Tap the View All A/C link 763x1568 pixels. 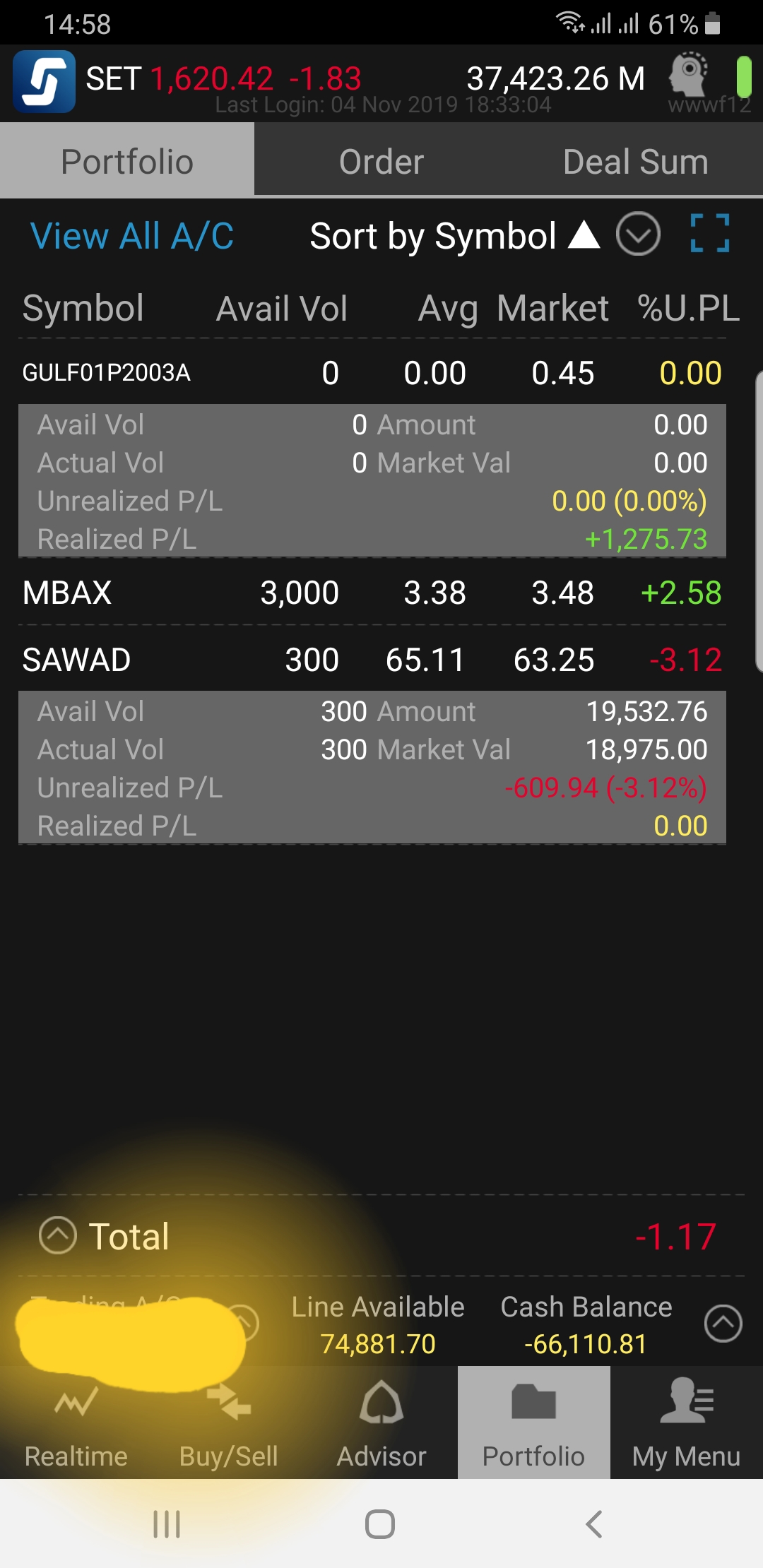pyautogui.click(x=132, y=236)
